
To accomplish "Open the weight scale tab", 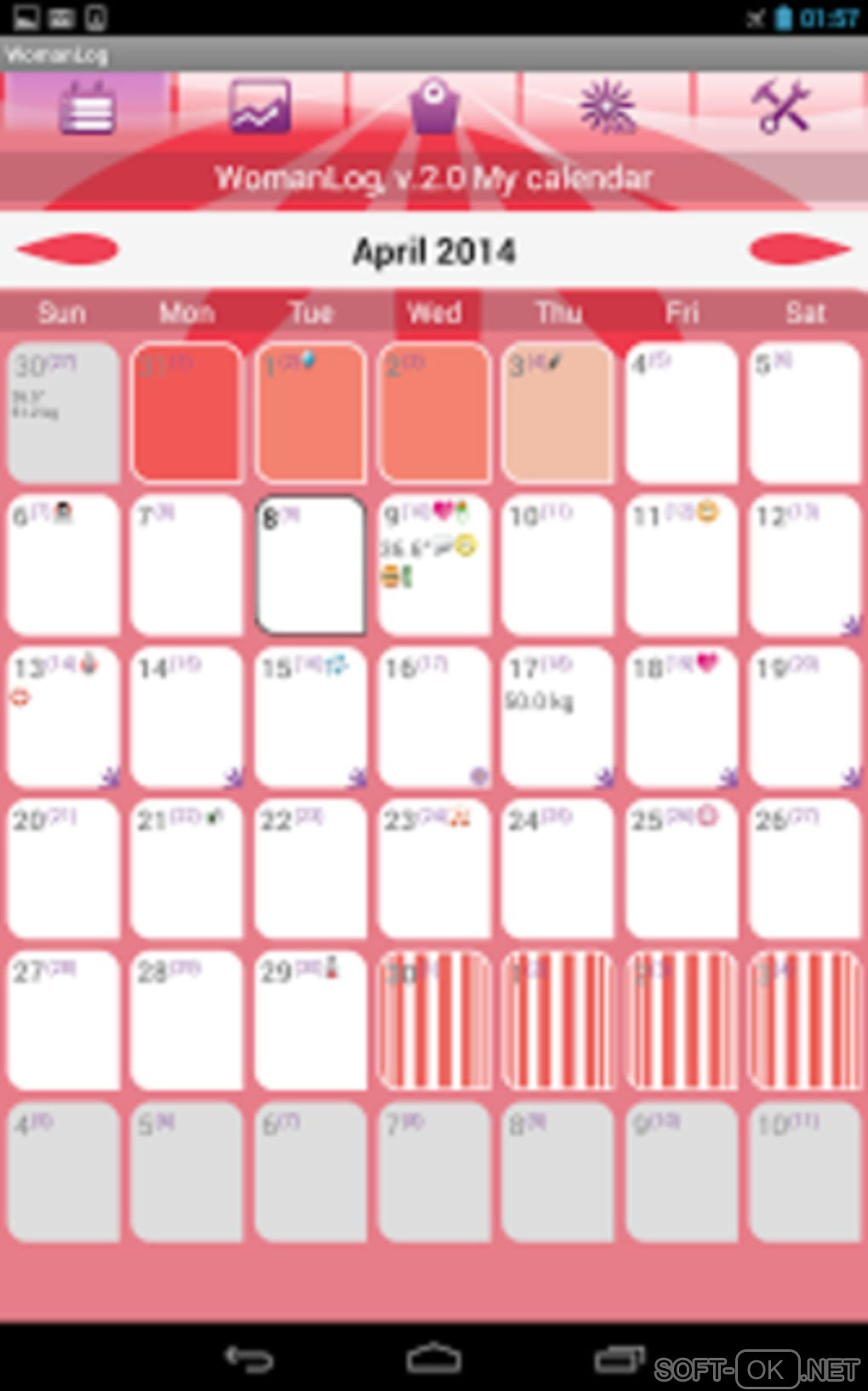I will click(x=434, y=107).
